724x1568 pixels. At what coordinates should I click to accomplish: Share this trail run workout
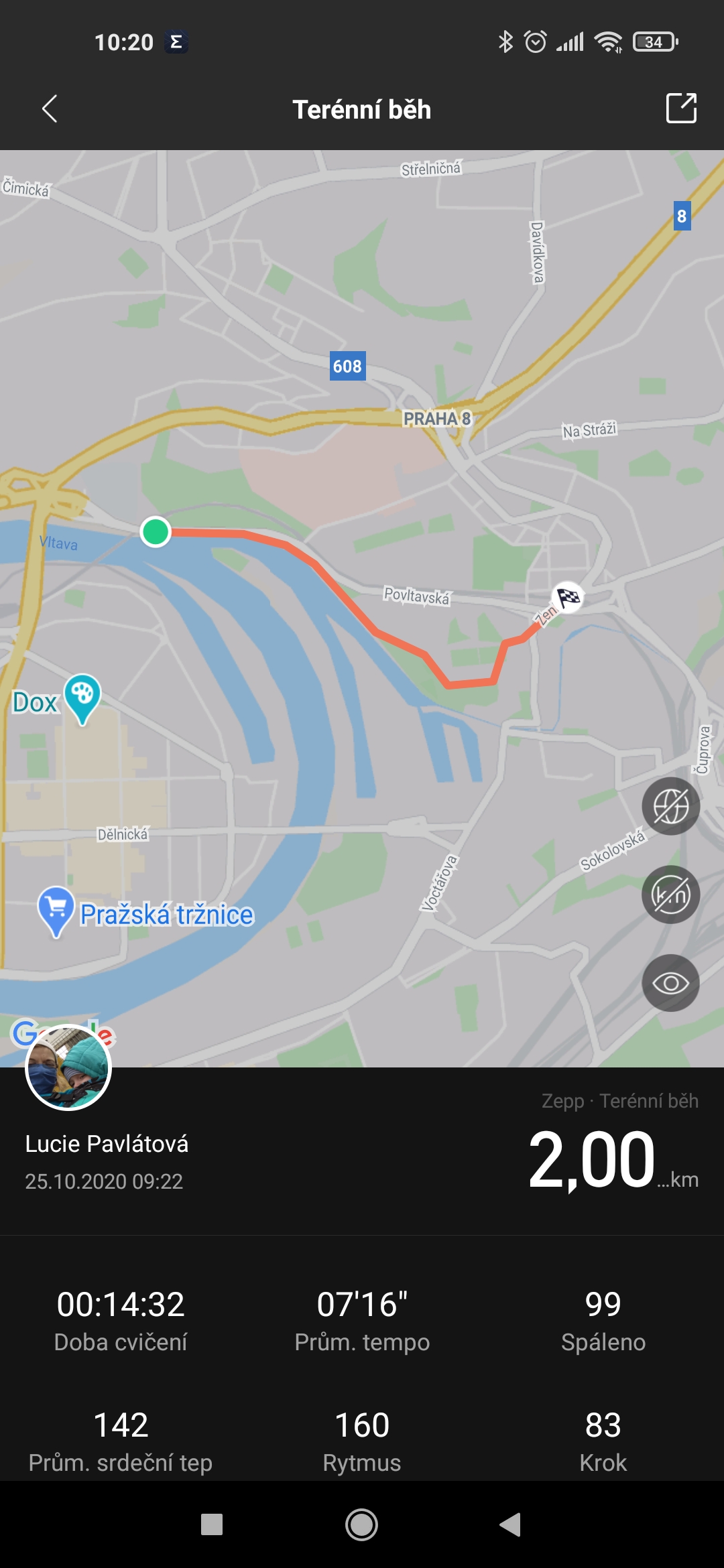point(681,109)
